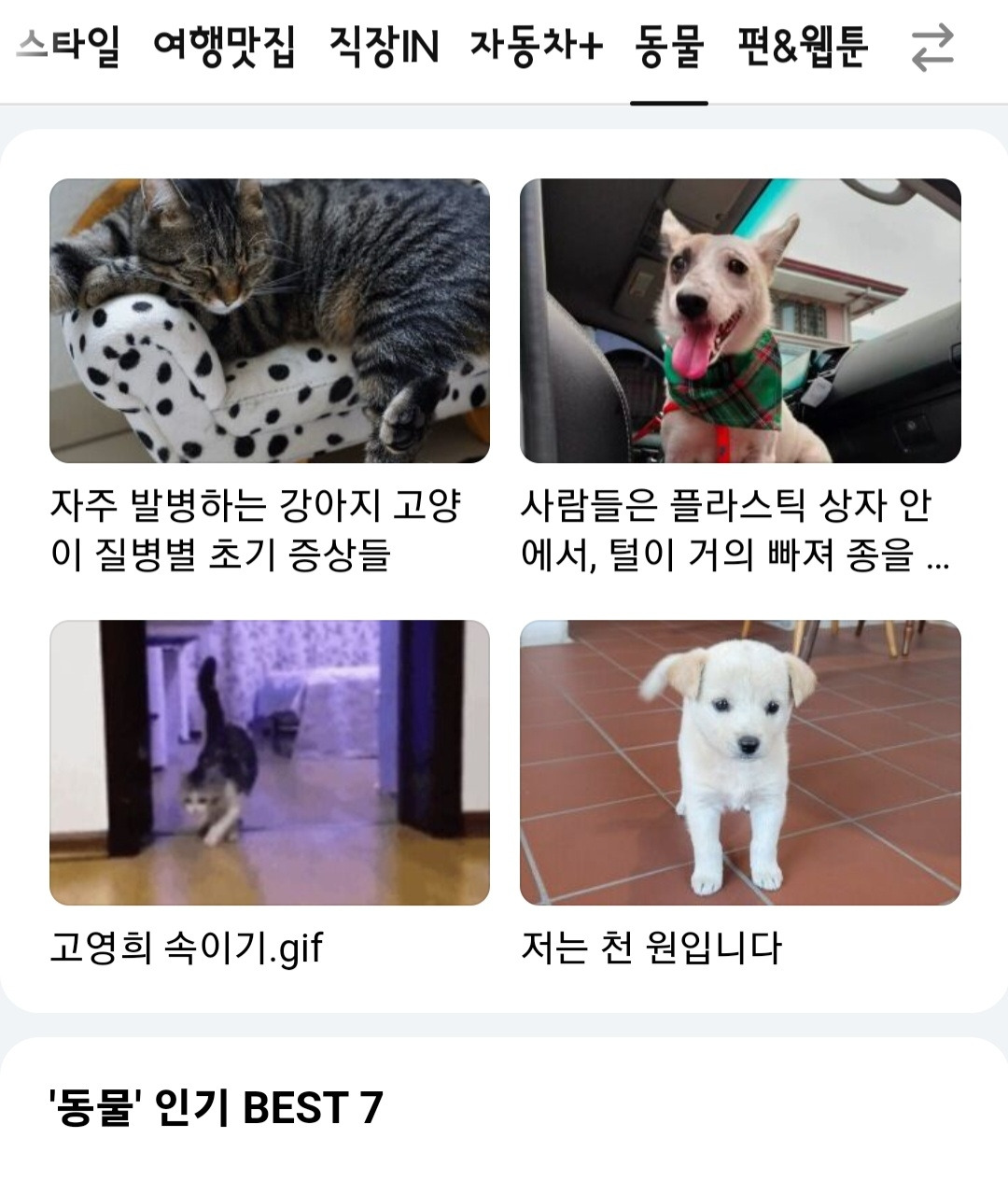The image size is (1008, 1180).
Task: Click the white puppy thumbnail
Action: pos(742,756)
